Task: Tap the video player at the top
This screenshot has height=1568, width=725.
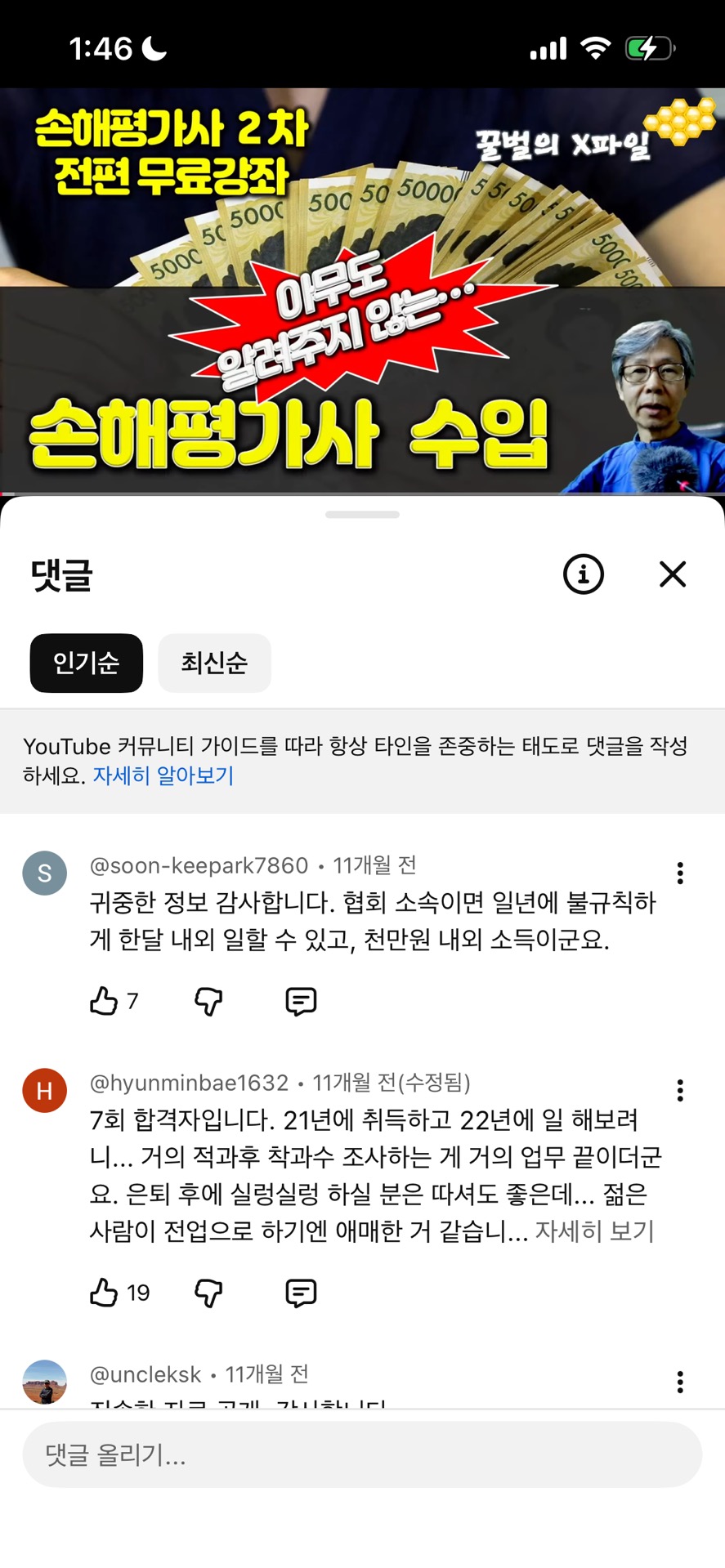Action: pyautogui.click(x=362, y=290)
